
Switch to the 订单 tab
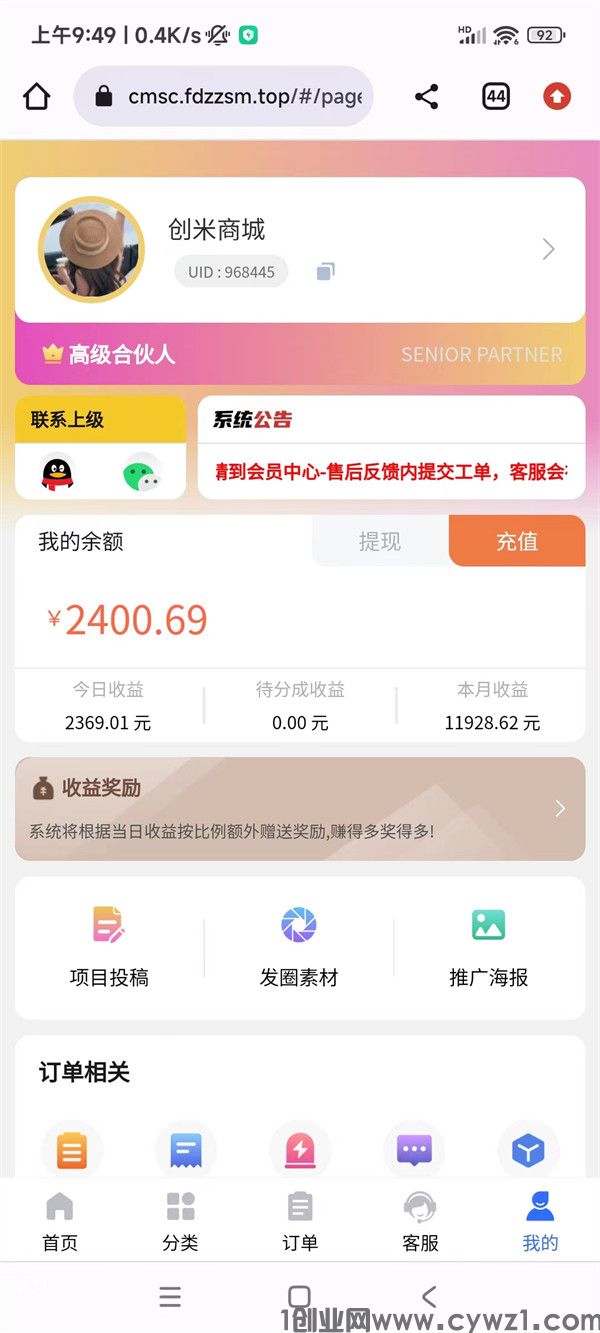click(x=300, y=1222)
